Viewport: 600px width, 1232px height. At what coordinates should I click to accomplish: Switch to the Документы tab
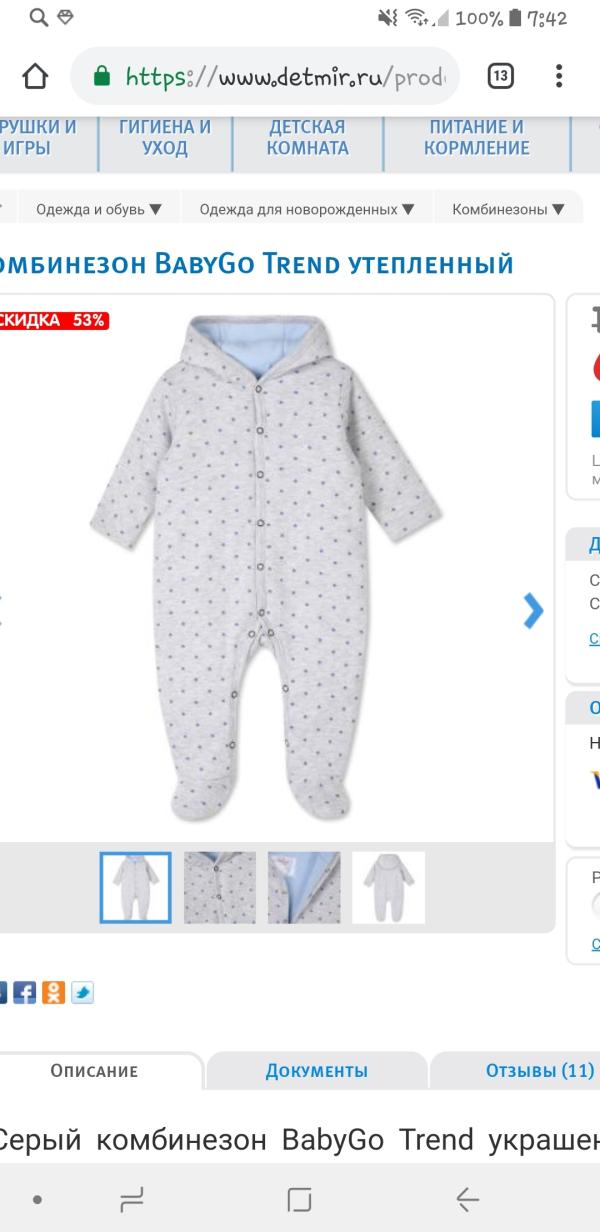316,1071
